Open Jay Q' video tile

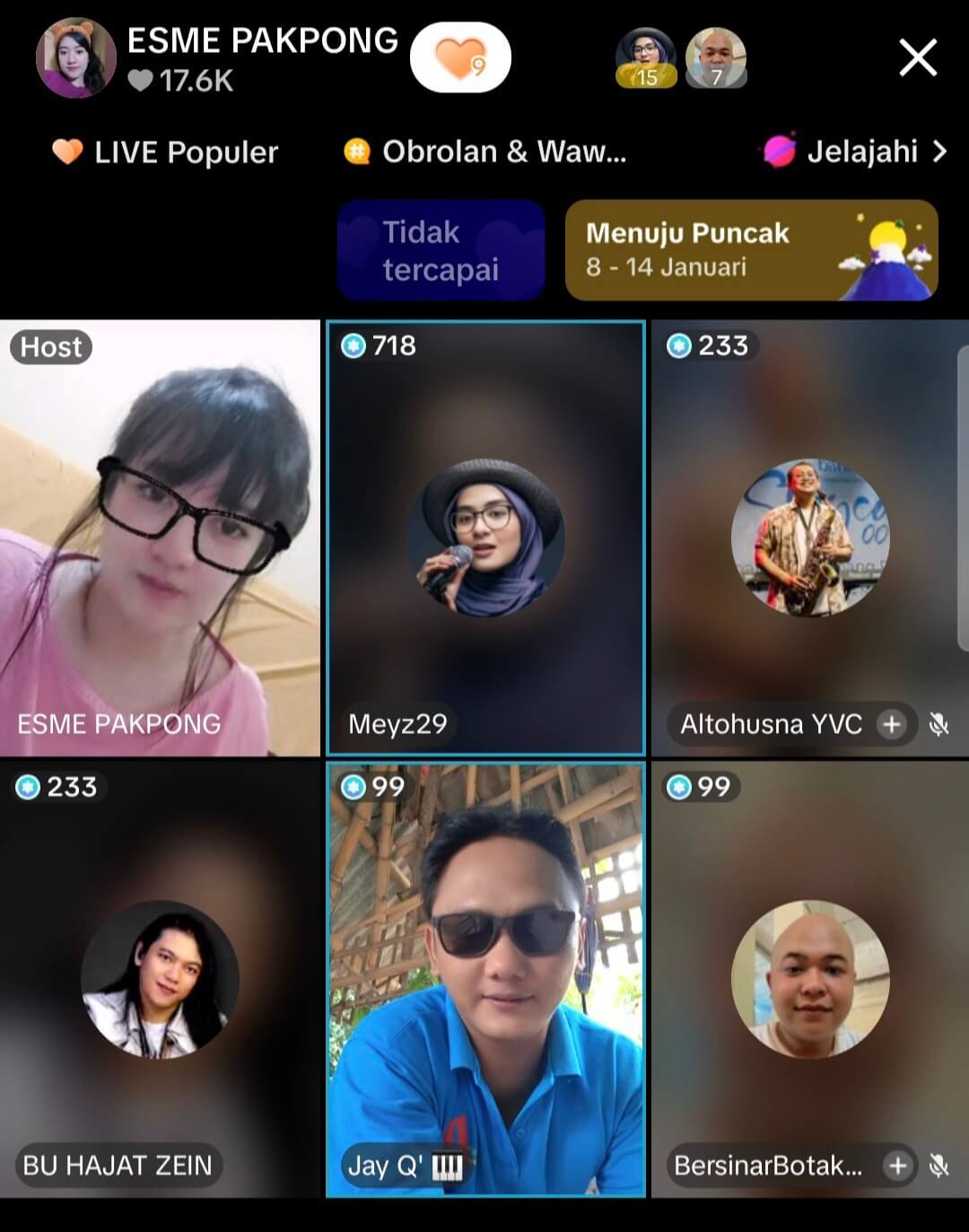485,980
